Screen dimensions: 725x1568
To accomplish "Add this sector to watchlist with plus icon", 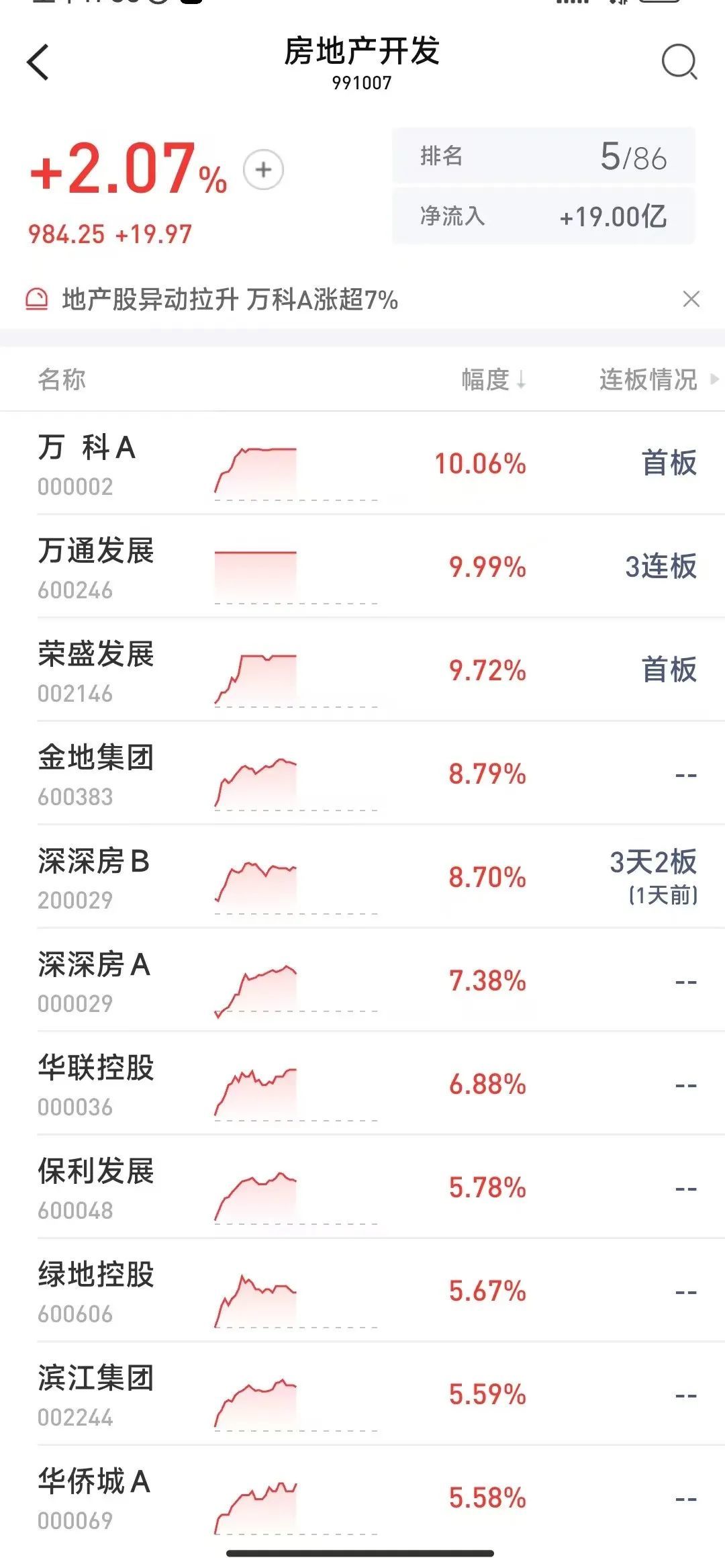I will tap(263, 169).
